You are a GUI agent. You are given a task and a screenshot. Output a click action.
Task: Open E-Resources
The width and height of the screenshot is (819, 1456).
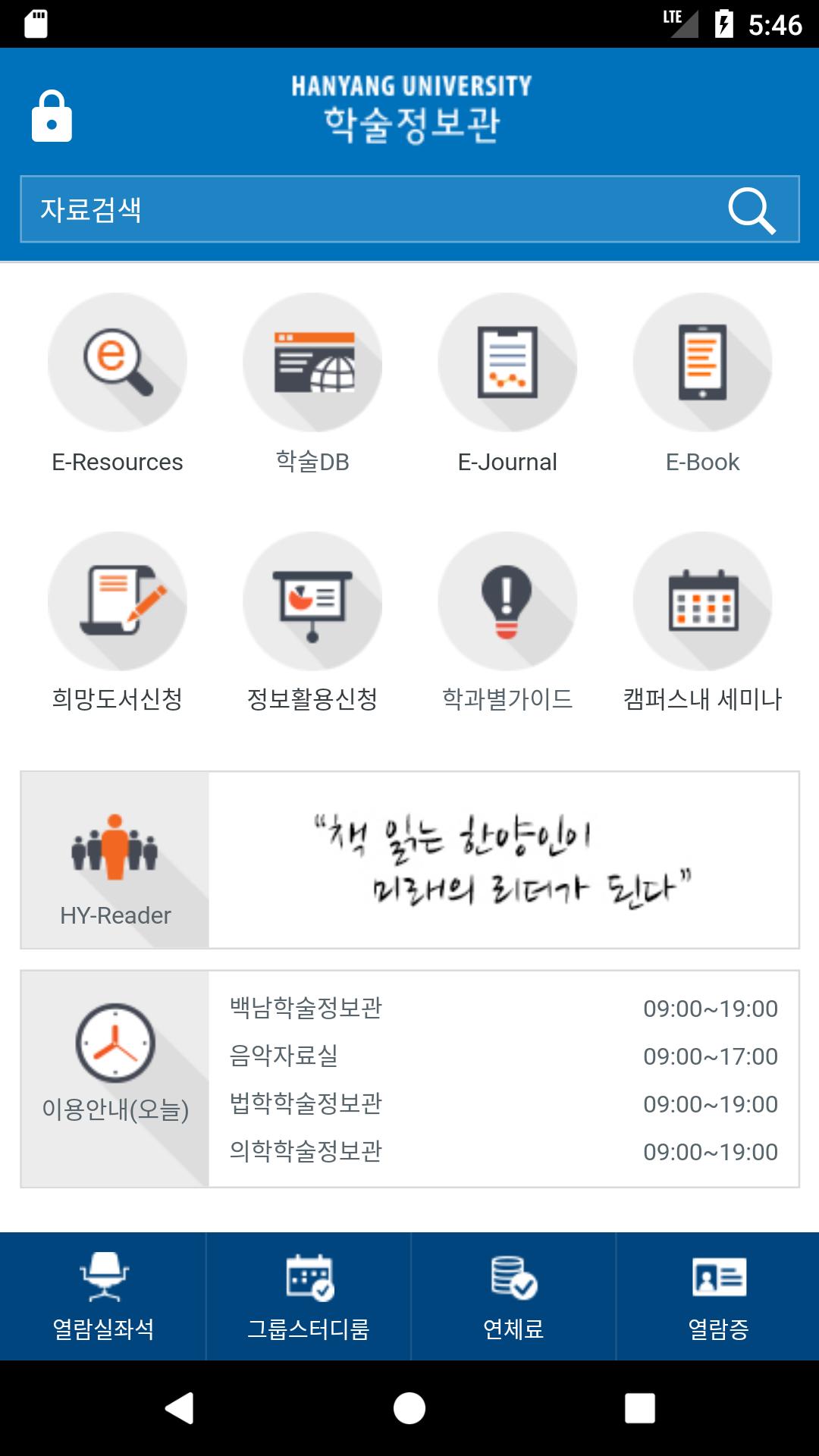tap(118, 384)
